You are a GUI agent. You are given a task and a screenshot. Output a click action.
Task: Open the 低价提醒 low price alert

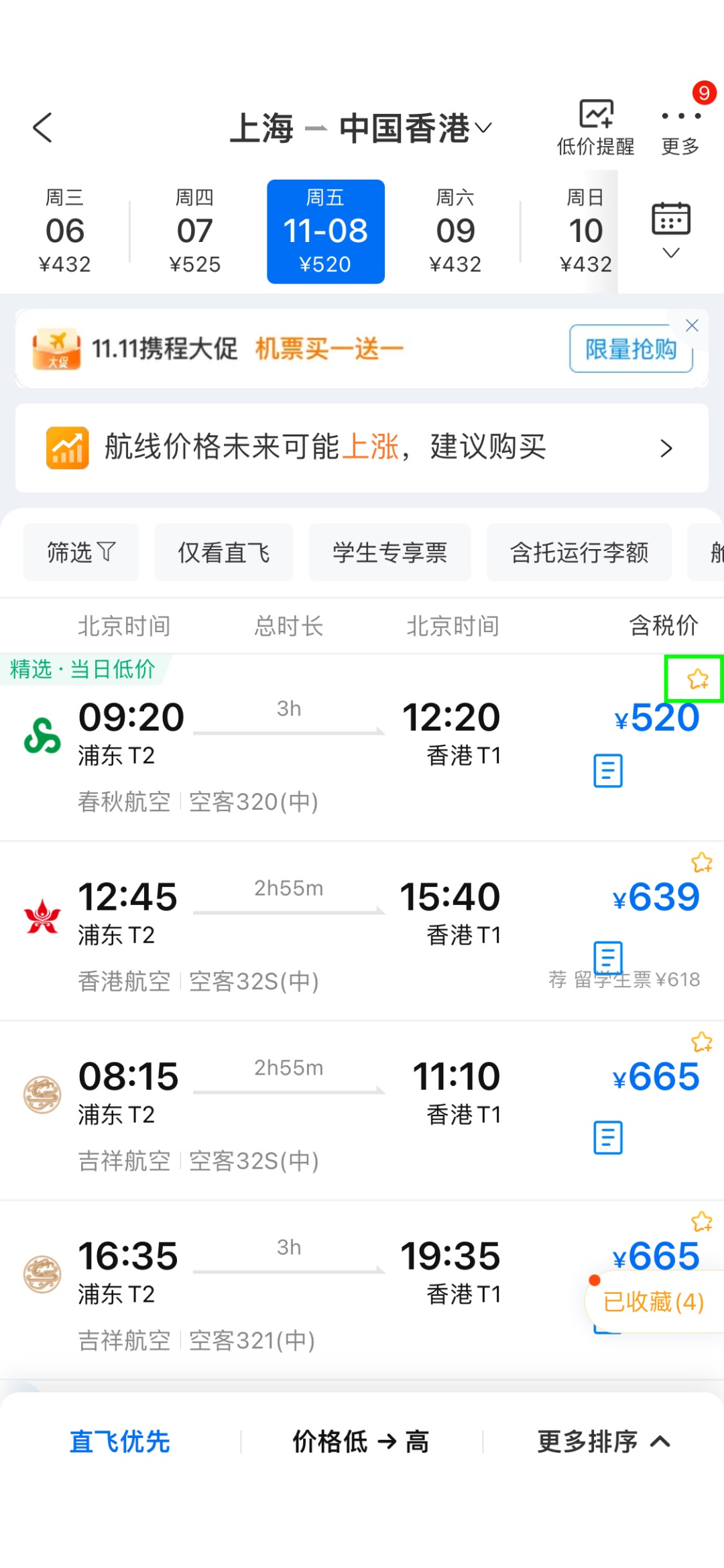tap(595, 127)
